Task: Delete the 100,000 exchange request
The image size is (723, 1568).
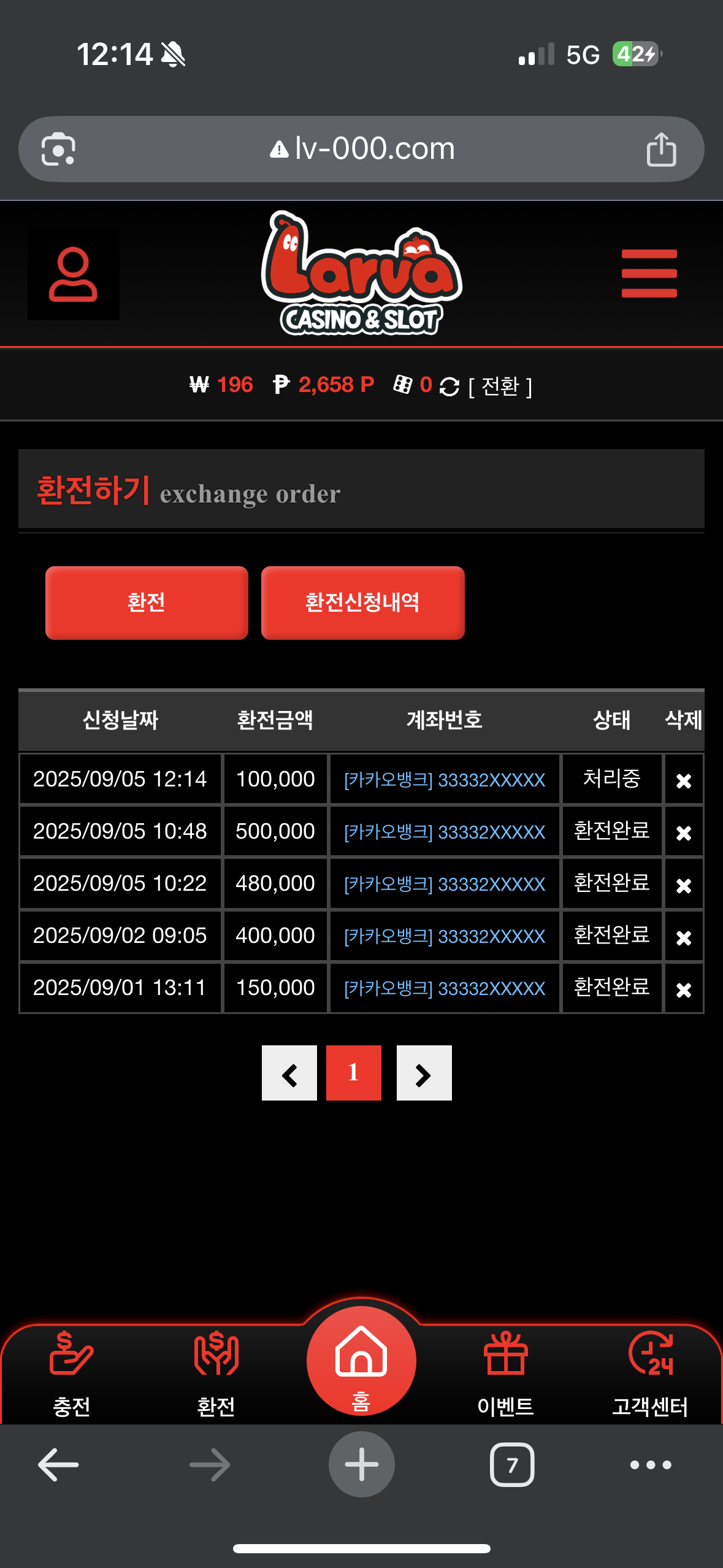Action: pos(683,780)
